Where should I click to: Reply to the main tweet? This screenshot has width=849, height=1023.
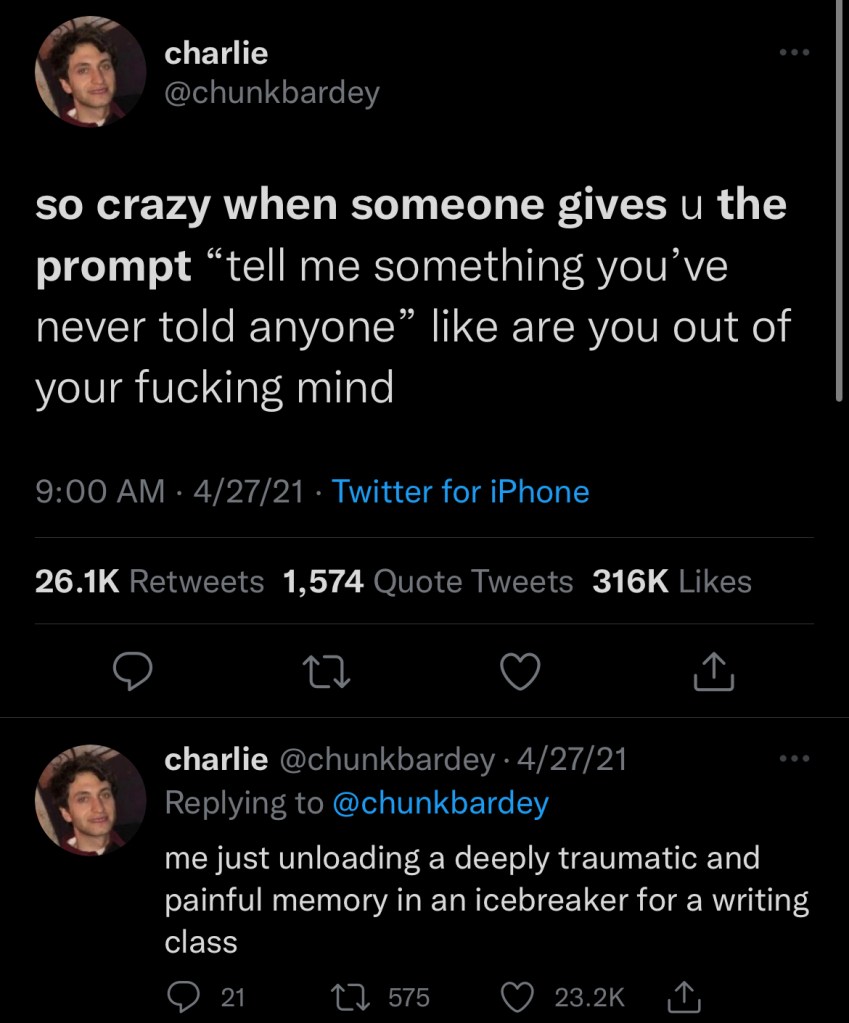[x=130, y=672]
